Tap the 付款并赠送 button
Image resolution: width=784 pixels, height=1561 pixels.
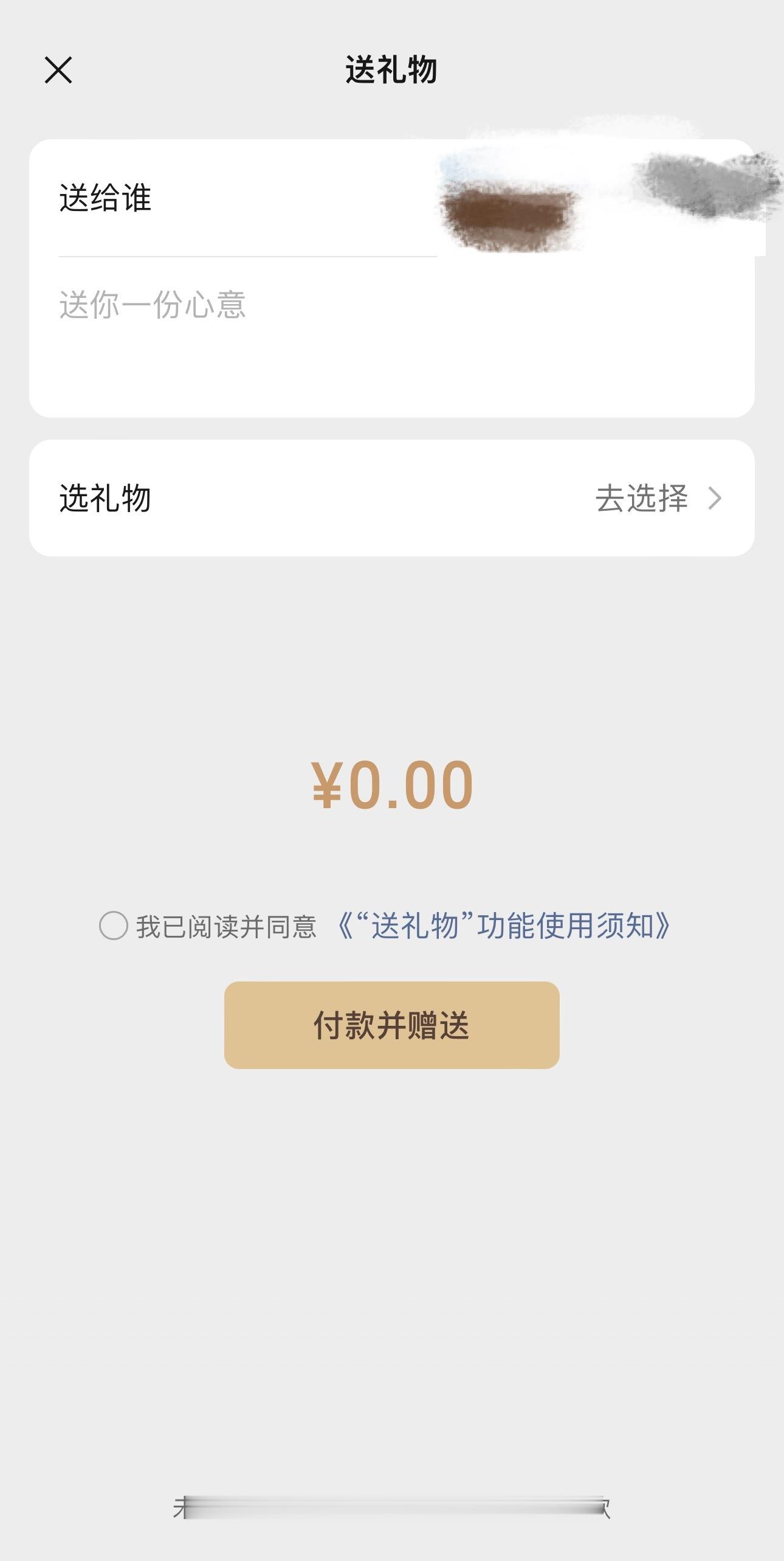392,1025
